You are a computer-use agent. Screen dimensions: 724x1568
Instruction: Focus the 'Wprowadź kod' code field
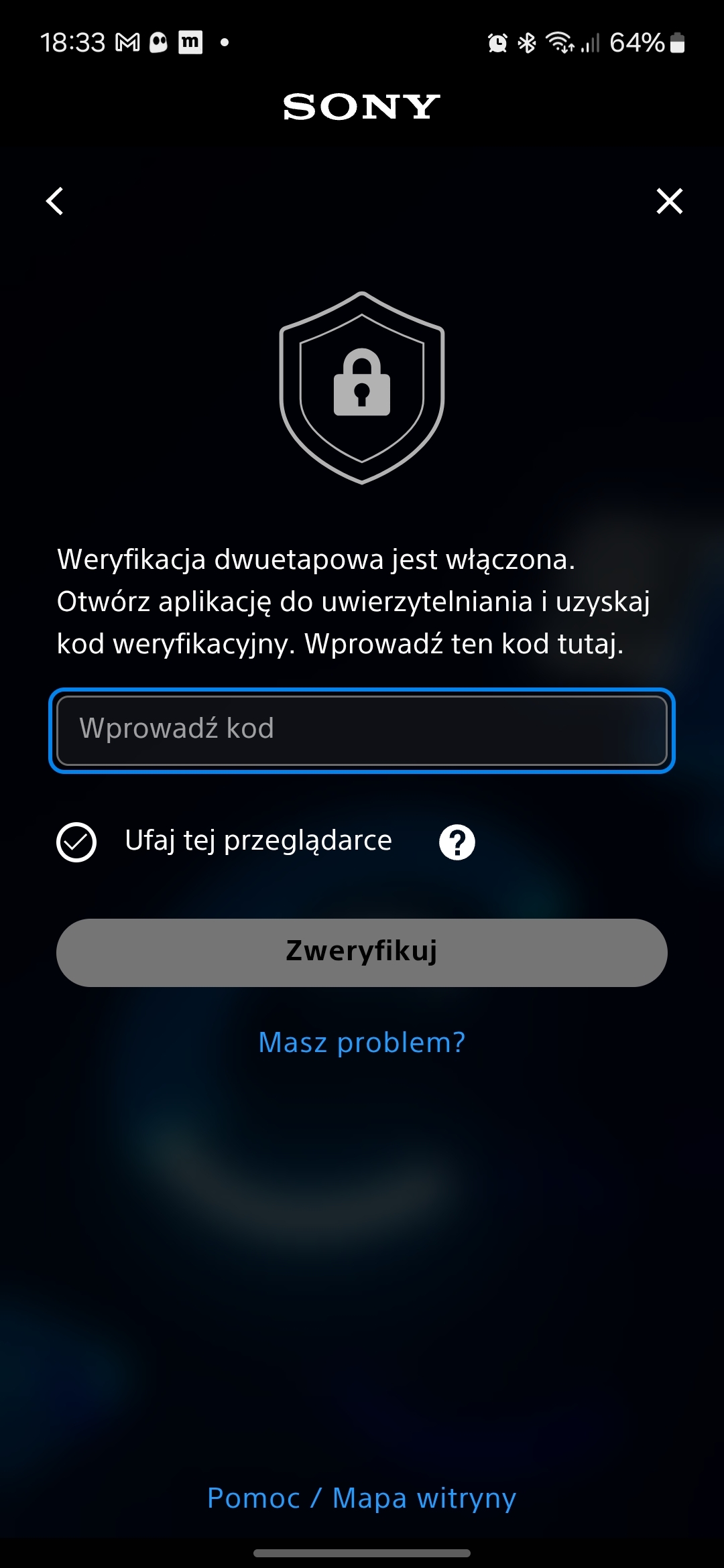point(362,730)
